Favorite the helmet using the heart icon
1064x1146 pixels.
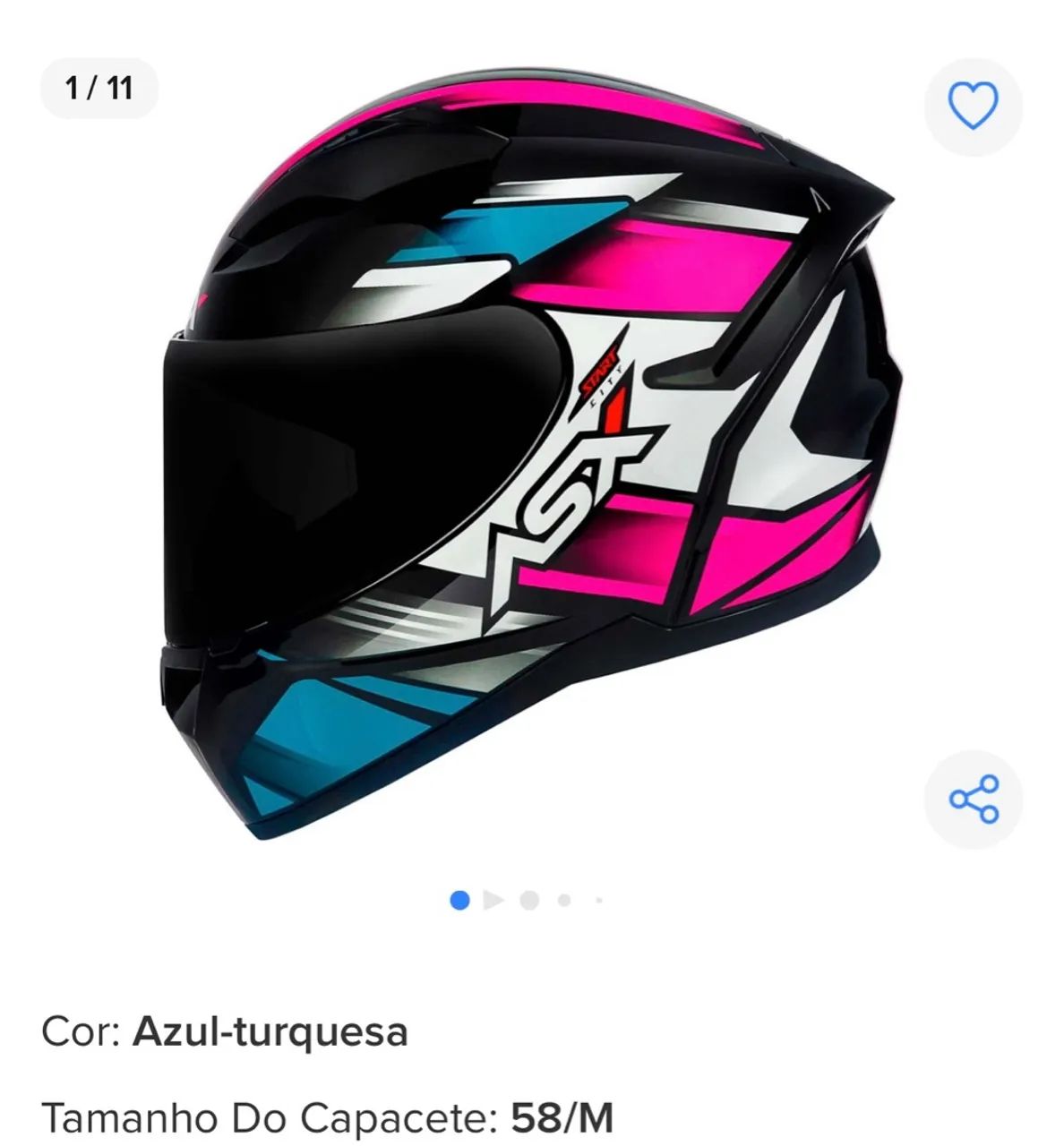point(971,107)
